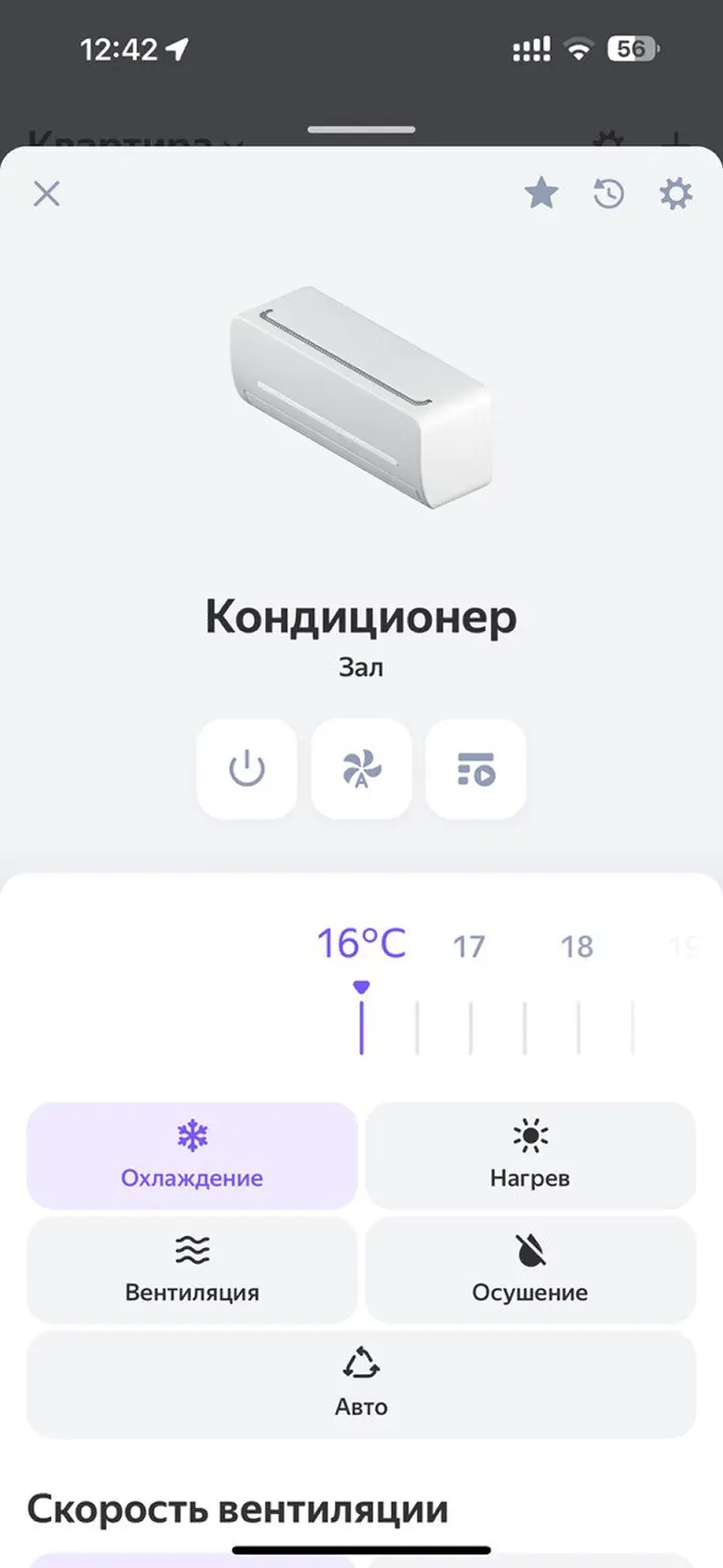Set temperature to 17 degrees
This screenshot has height=1568, width=723.
click(469, 946)
